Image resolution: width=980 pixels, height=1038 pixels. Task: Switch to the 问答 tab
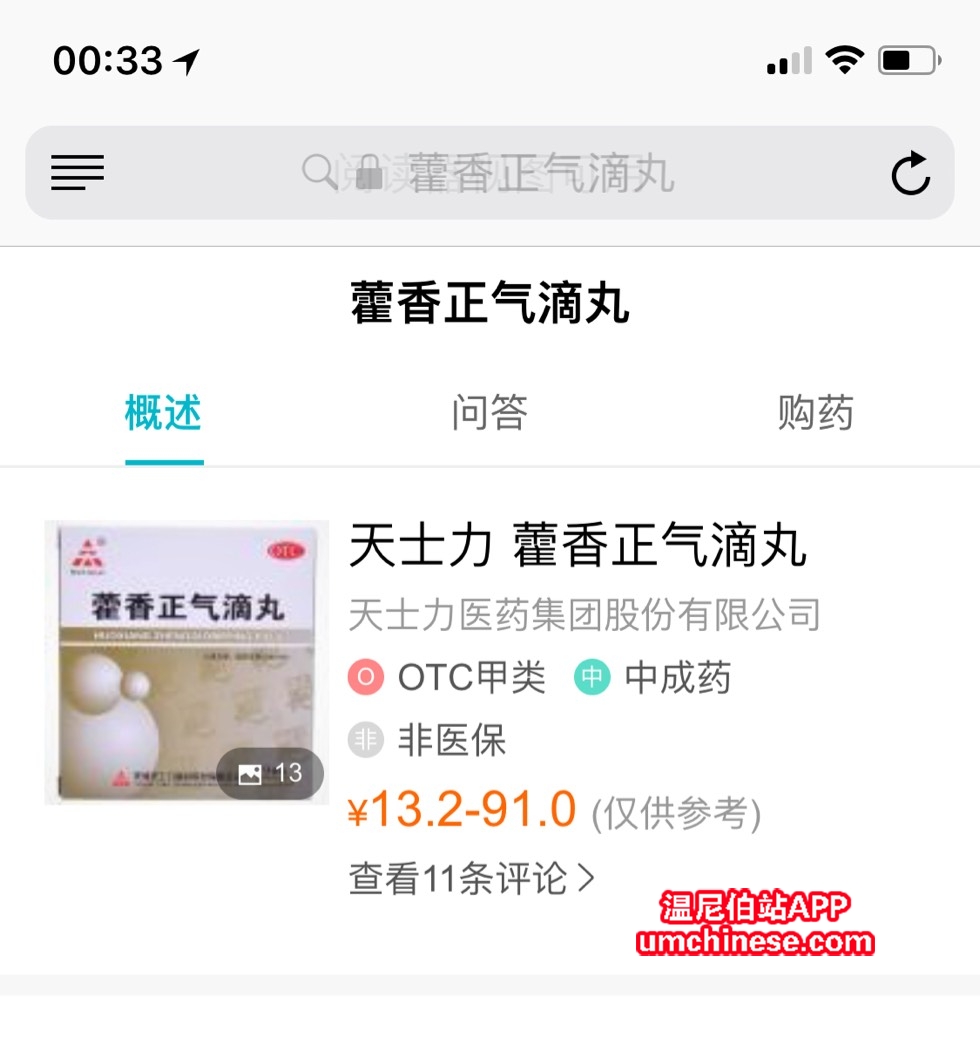coord(489,413)
